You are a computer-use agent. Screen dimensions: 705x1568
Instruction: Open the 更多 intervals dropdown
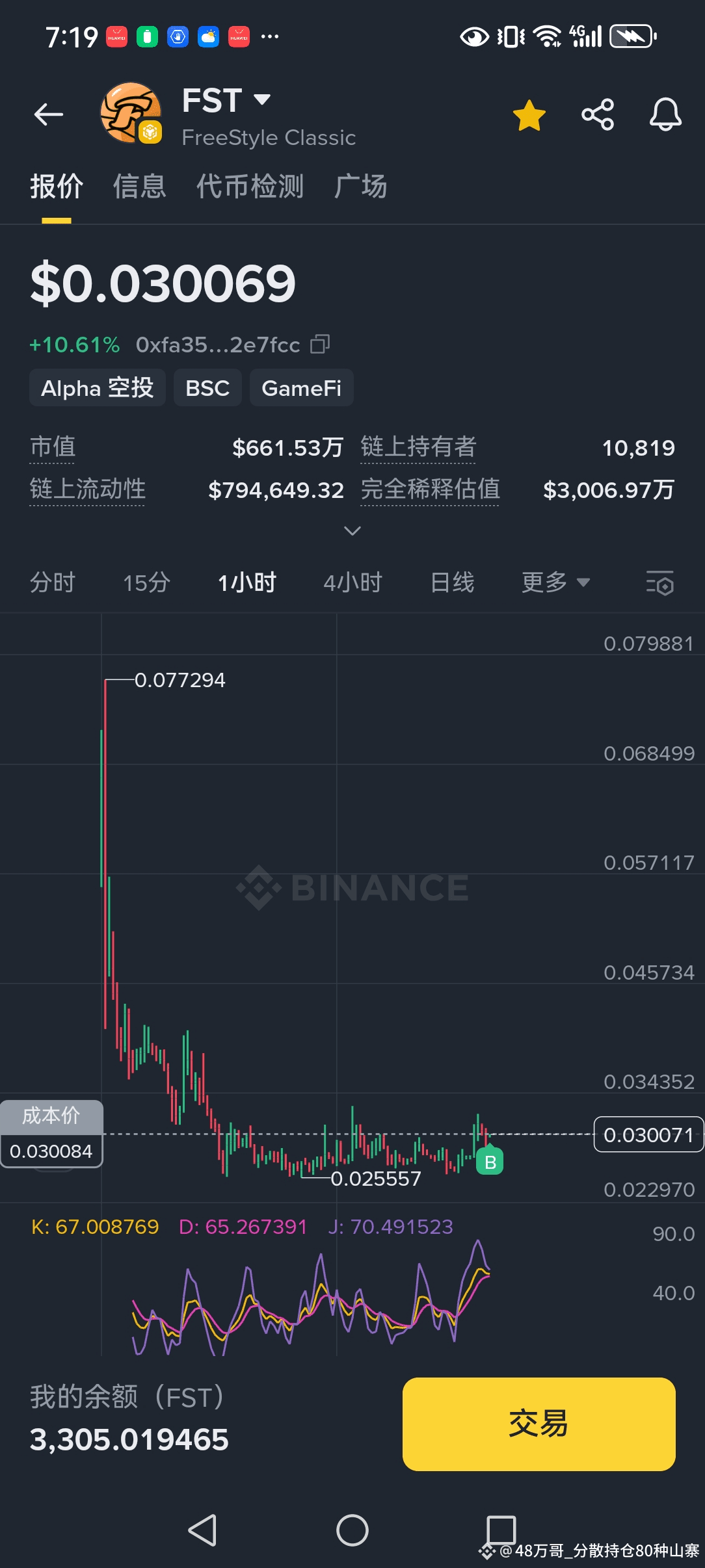click(x=556, y=582)
